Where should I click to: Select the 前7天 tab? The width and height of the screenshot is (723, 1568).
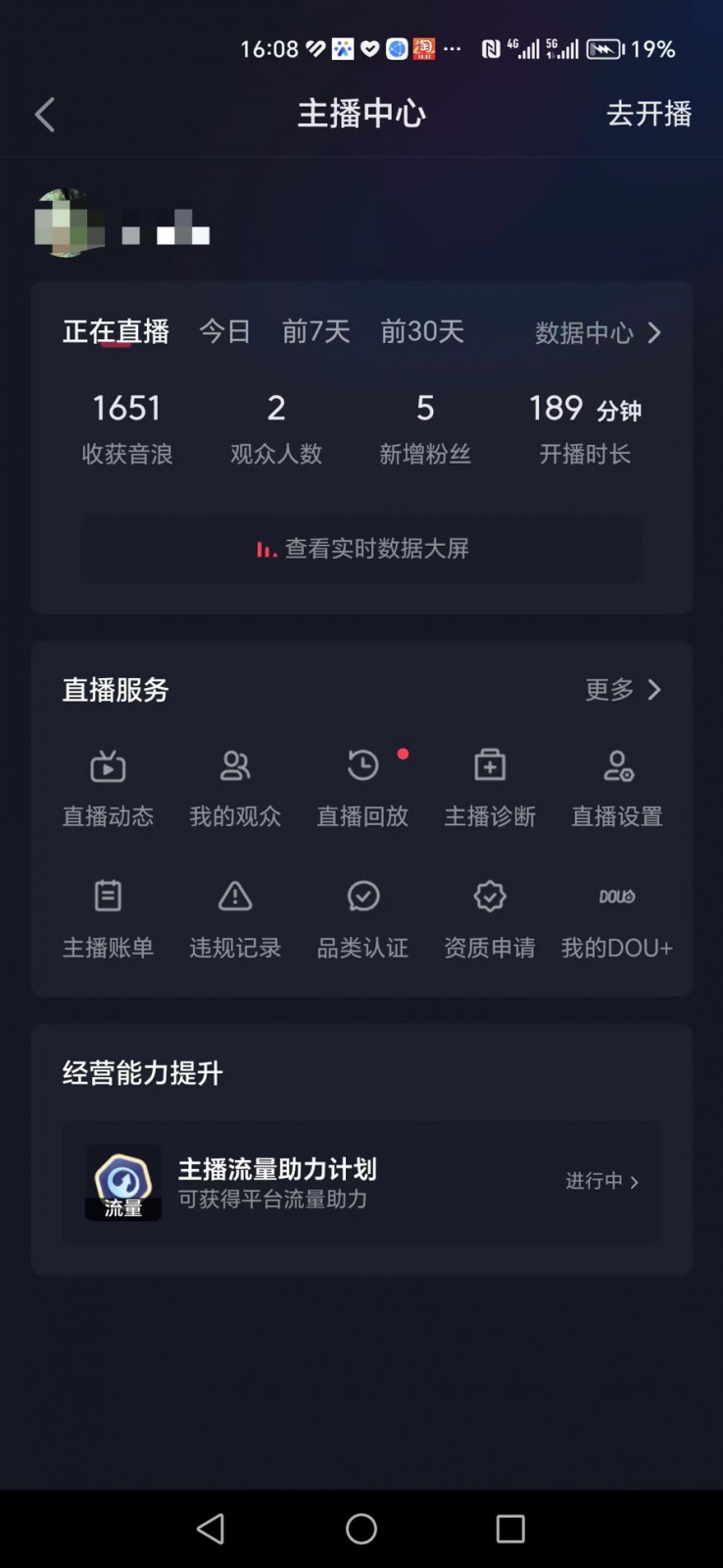pos(314,333)
